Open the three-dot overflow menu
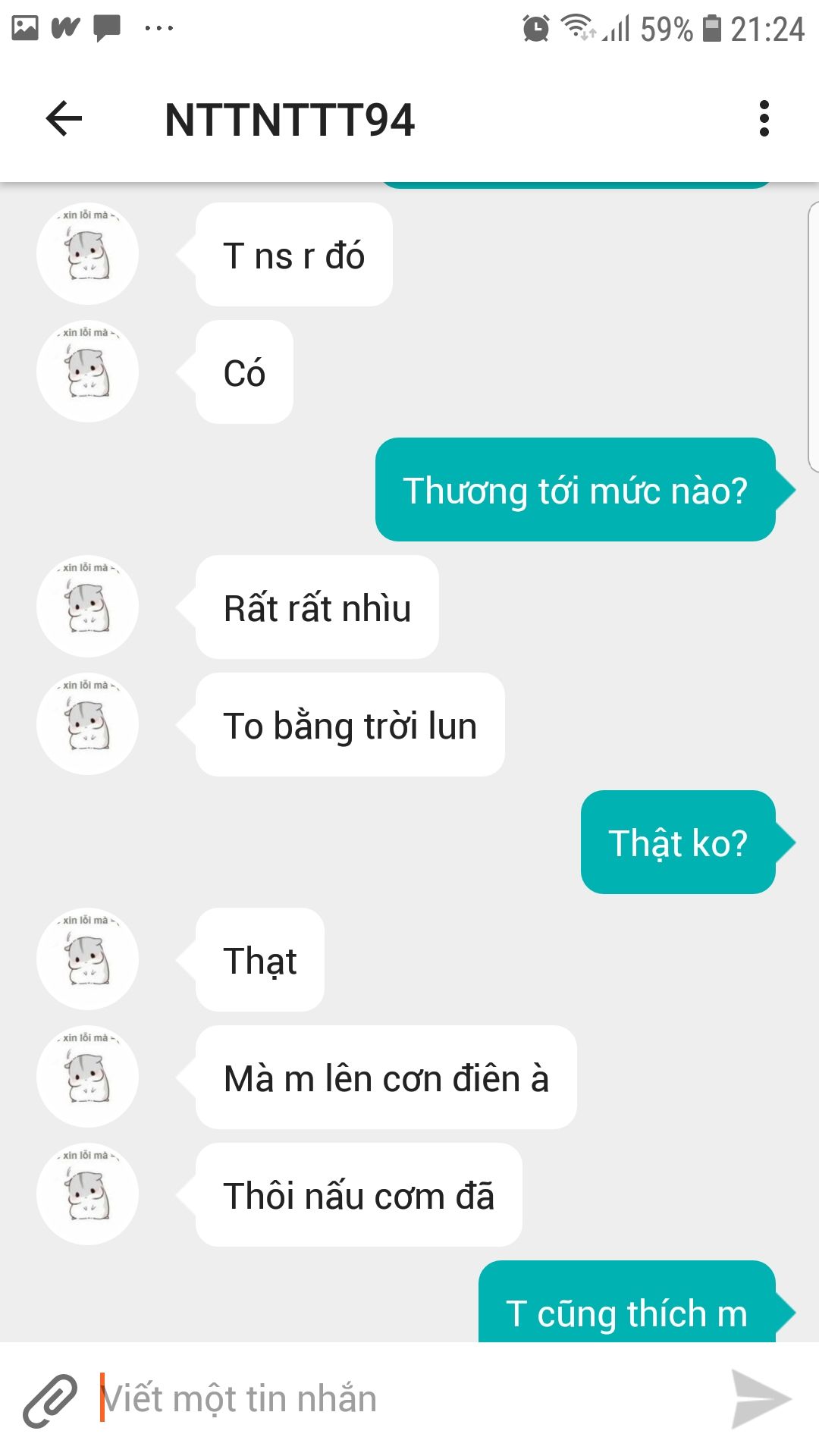Image resolution: width=819 pixels, height=1456 pixels. click(764, 119)
